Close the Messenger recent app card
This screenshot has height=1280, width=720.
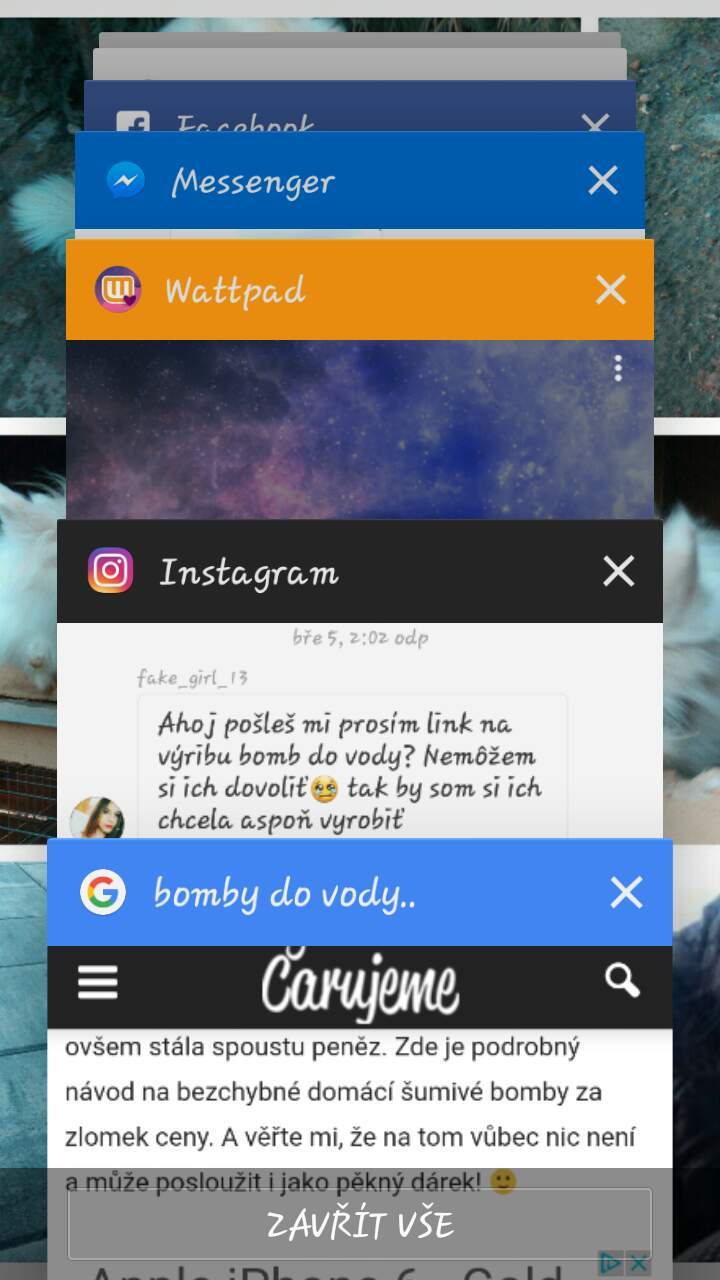pyautogui.click(x=603, y=181)
